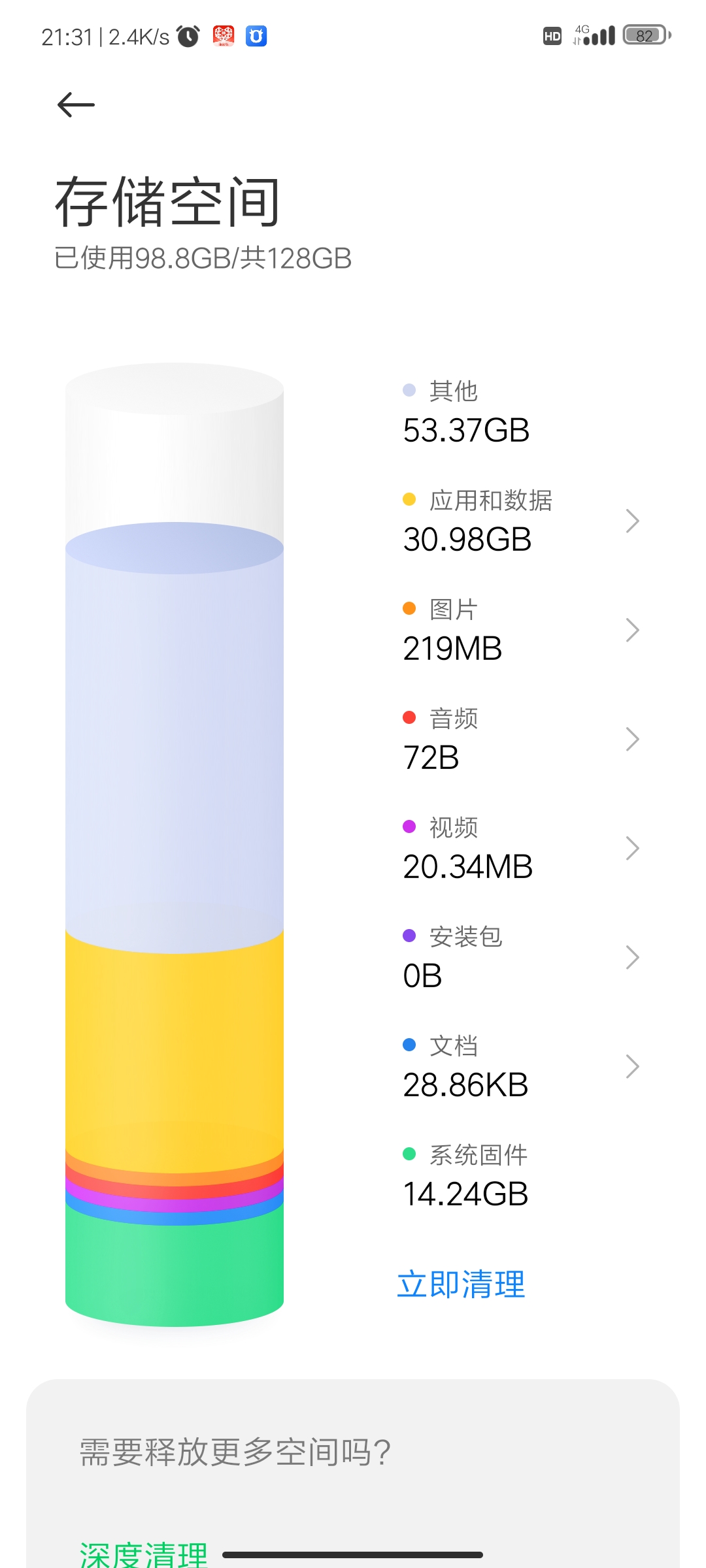The image size is (706, 1568).
Task: Open the 图片 storage row
Action: pyautogui.click(x=520, y=630)
